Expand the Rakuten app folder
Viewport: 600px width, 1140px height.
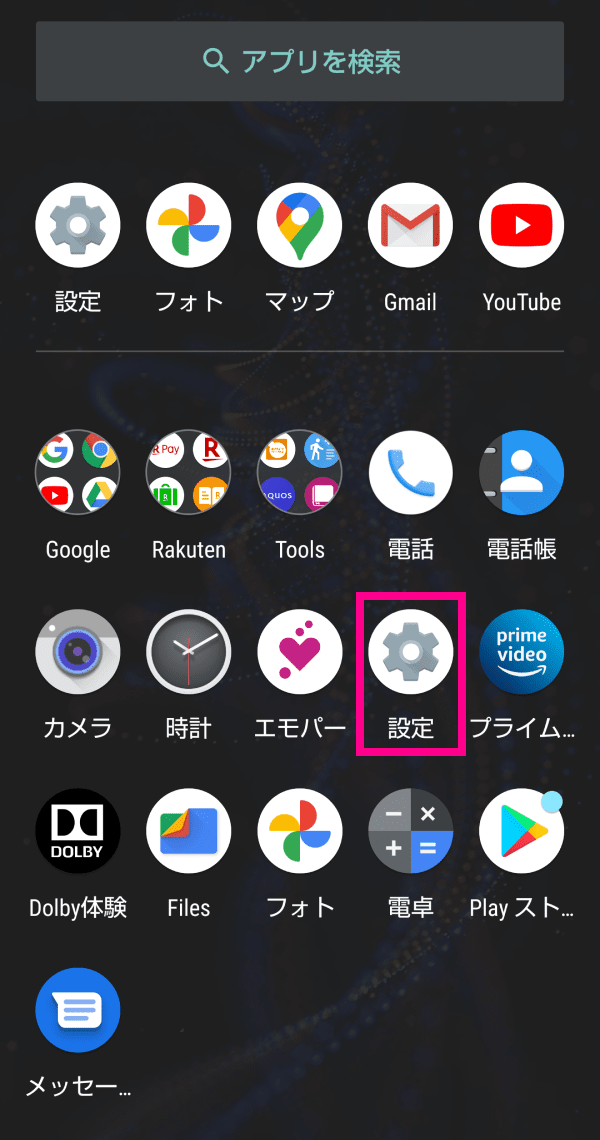189,473
